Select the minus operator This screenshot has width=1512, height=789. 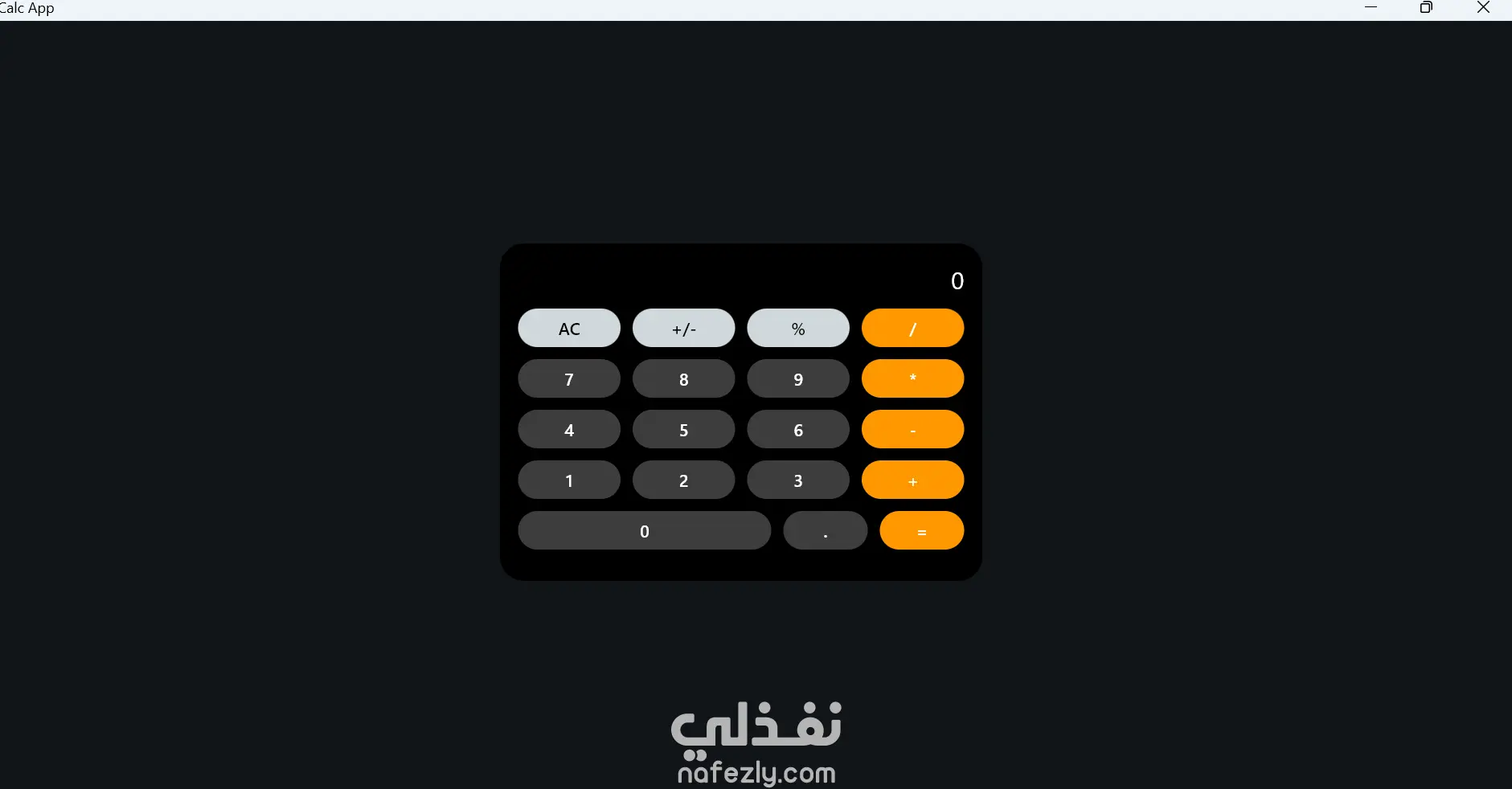[x=912, y=429]
